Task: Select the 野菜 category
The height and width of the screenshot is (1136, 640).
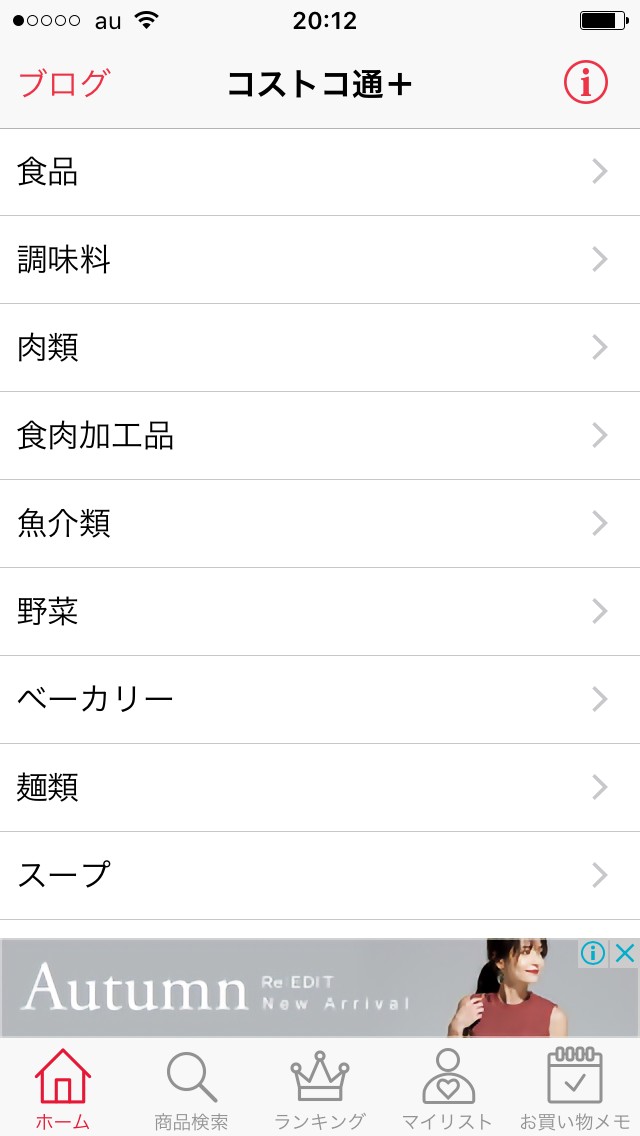Action: tap(320, 612)
